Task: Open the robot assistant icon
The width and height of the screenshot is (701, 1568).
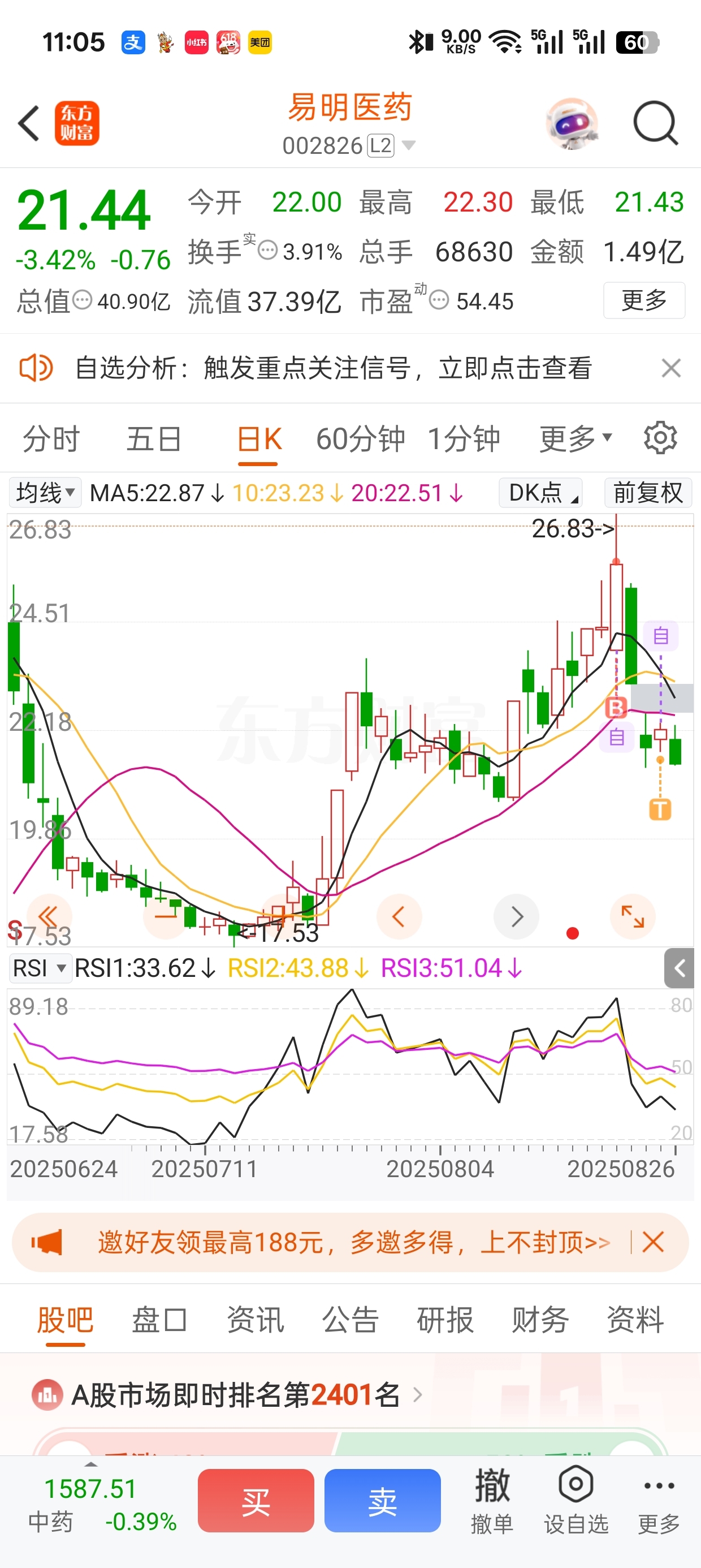Action: click(572, 123)
